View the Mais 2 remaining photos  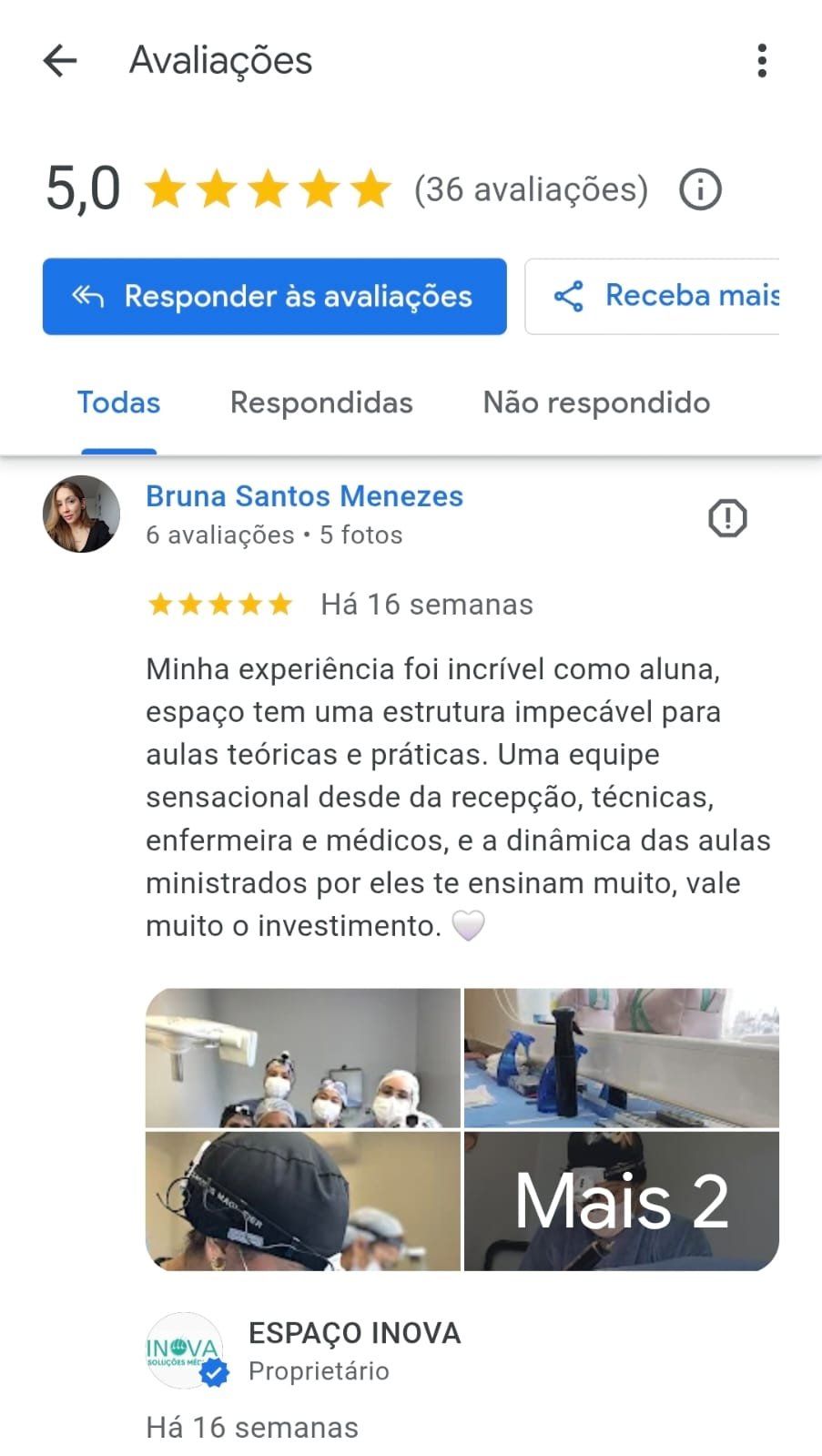(621, 1200)
